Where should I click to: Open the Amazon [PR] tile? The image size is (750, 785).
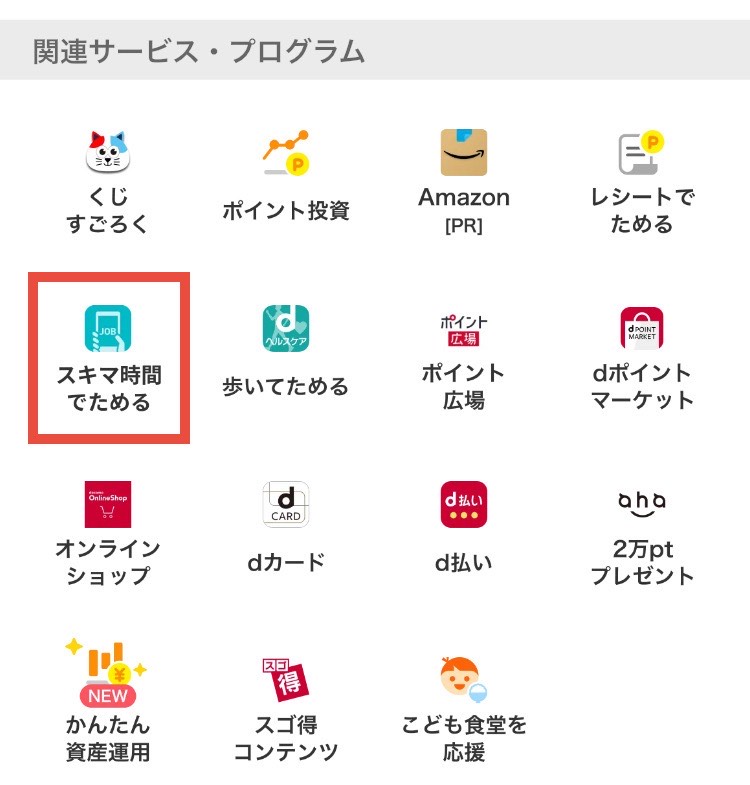pyautogui.click(x=464, y=182)
